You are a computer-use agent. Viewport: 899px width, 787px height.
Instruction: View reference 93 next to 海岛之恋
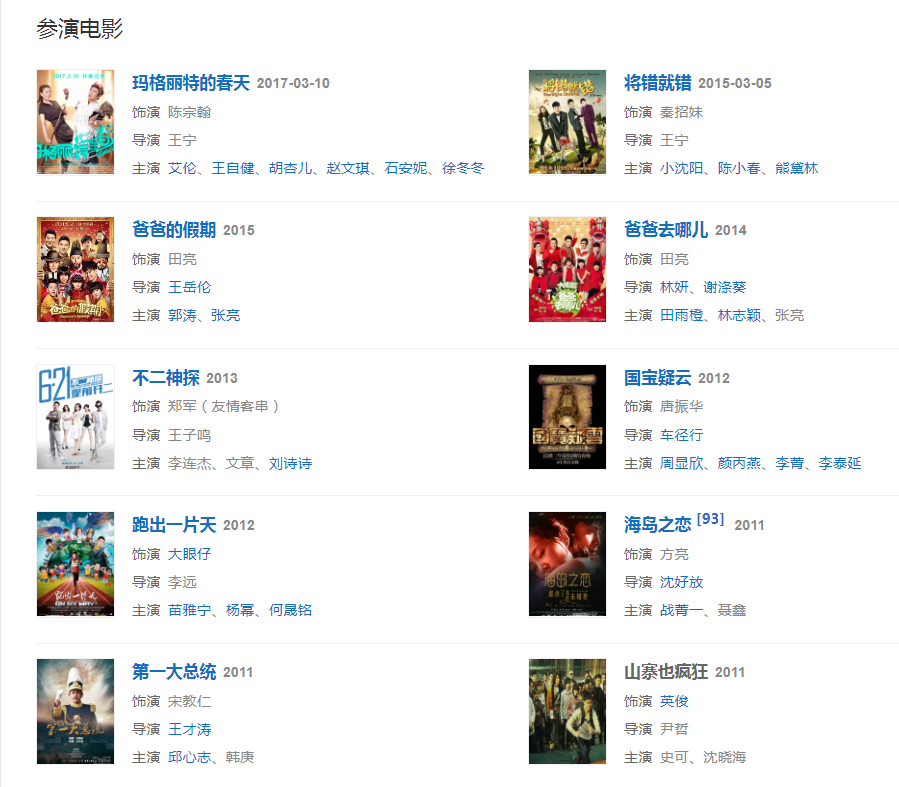pos(710,518)
